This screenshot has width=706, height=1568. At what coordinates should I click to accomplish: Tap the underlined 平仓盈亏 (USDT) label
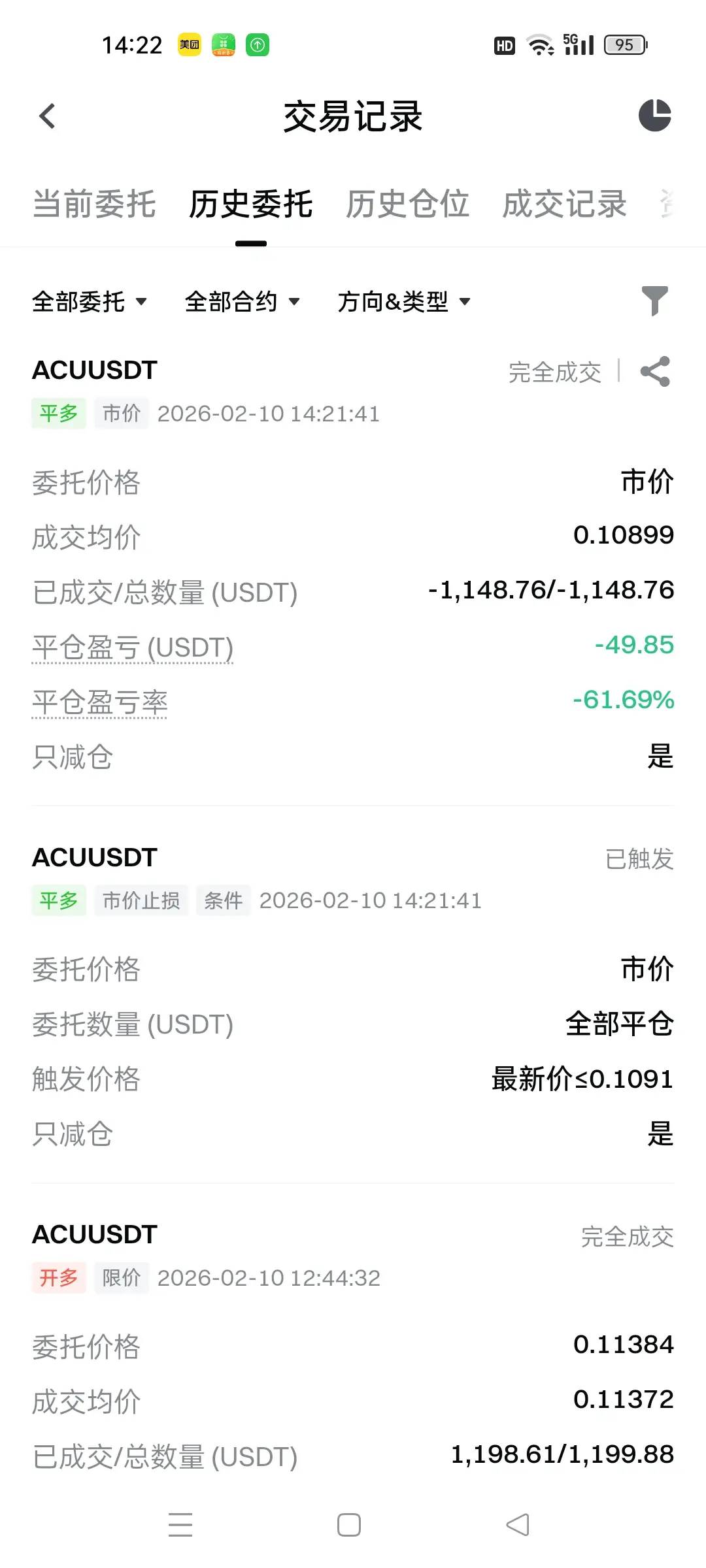pyautogui.click(x=133, y=647)
